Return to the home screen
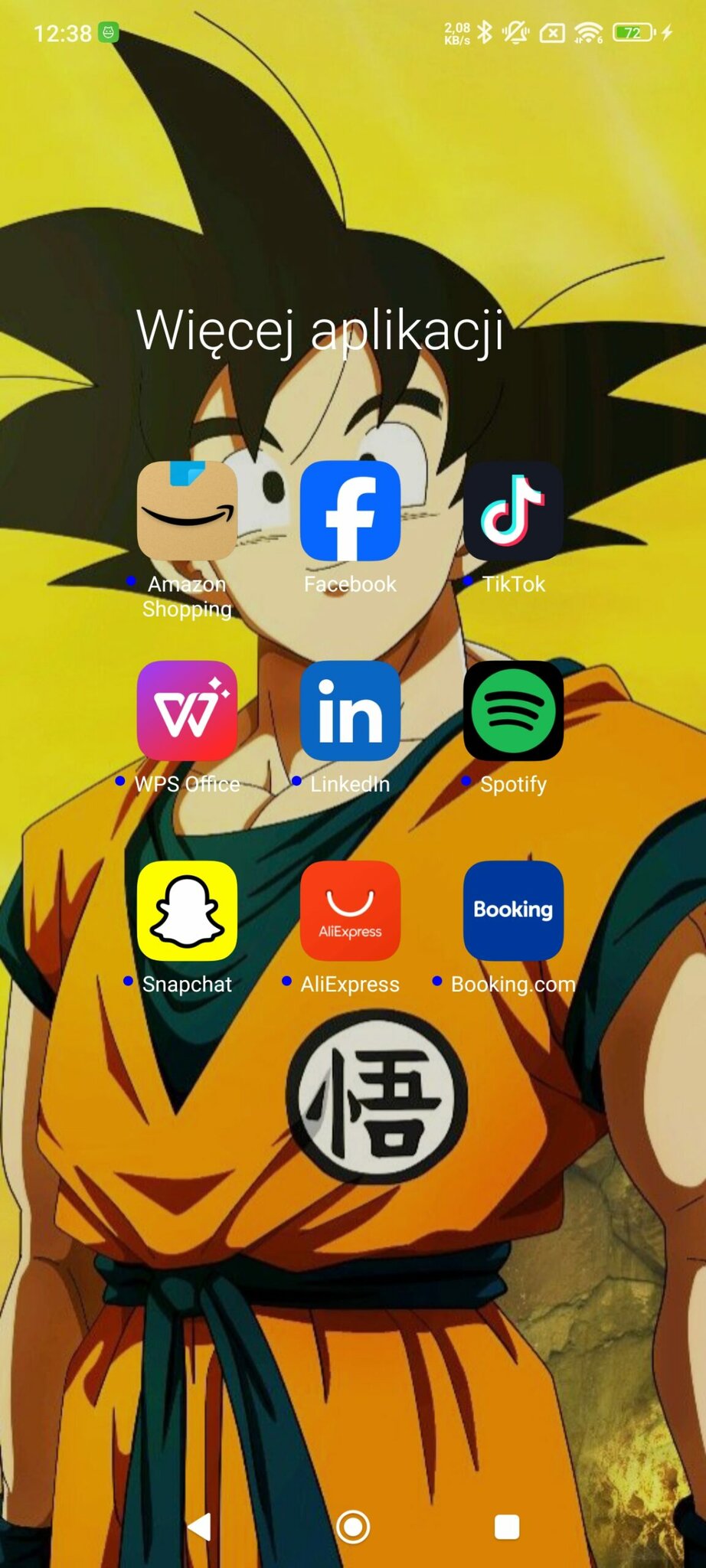Screen dimensions: 706x1568 point(353,1527)
